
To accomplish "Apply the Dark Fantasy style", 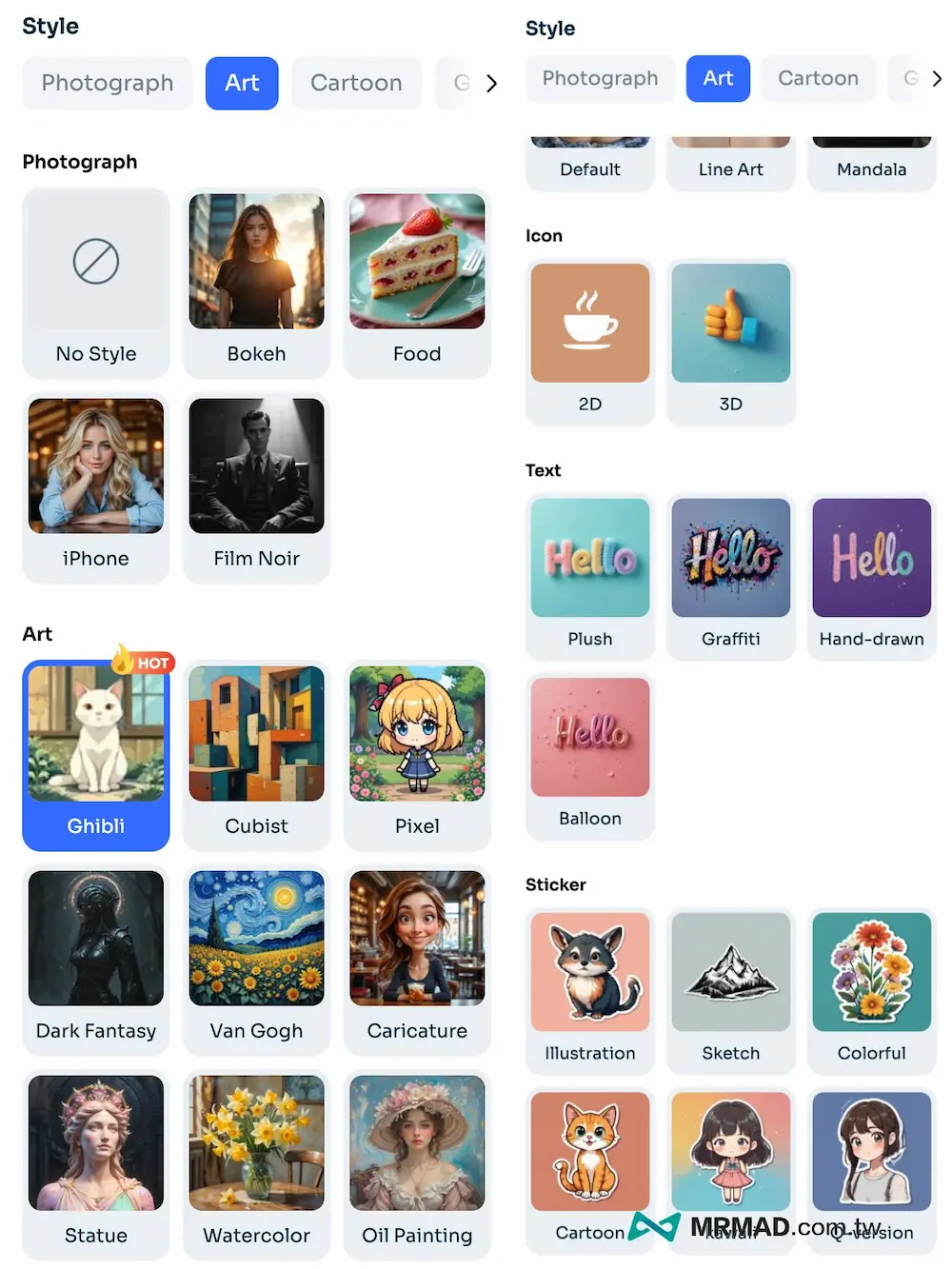I will [96, 960].
